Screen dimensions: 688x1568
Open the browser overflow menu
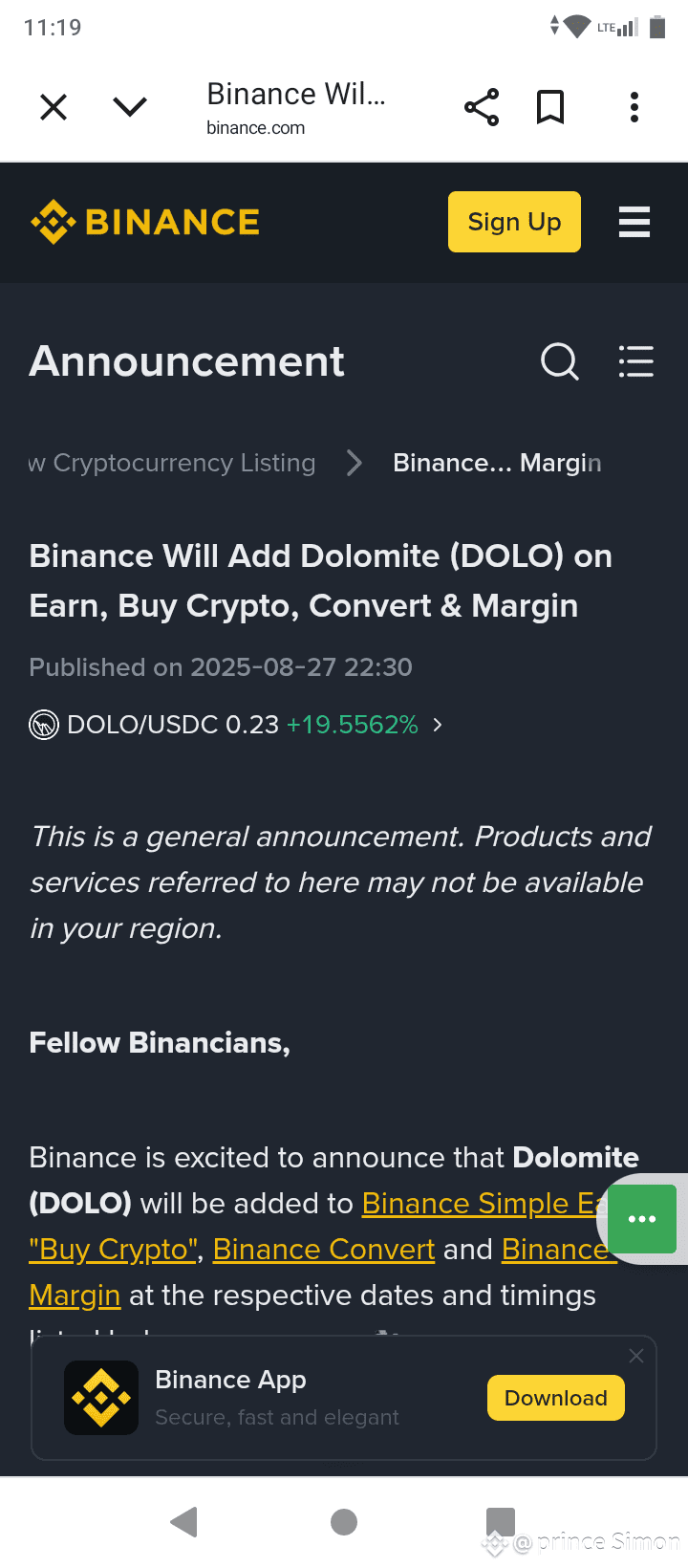634,107
